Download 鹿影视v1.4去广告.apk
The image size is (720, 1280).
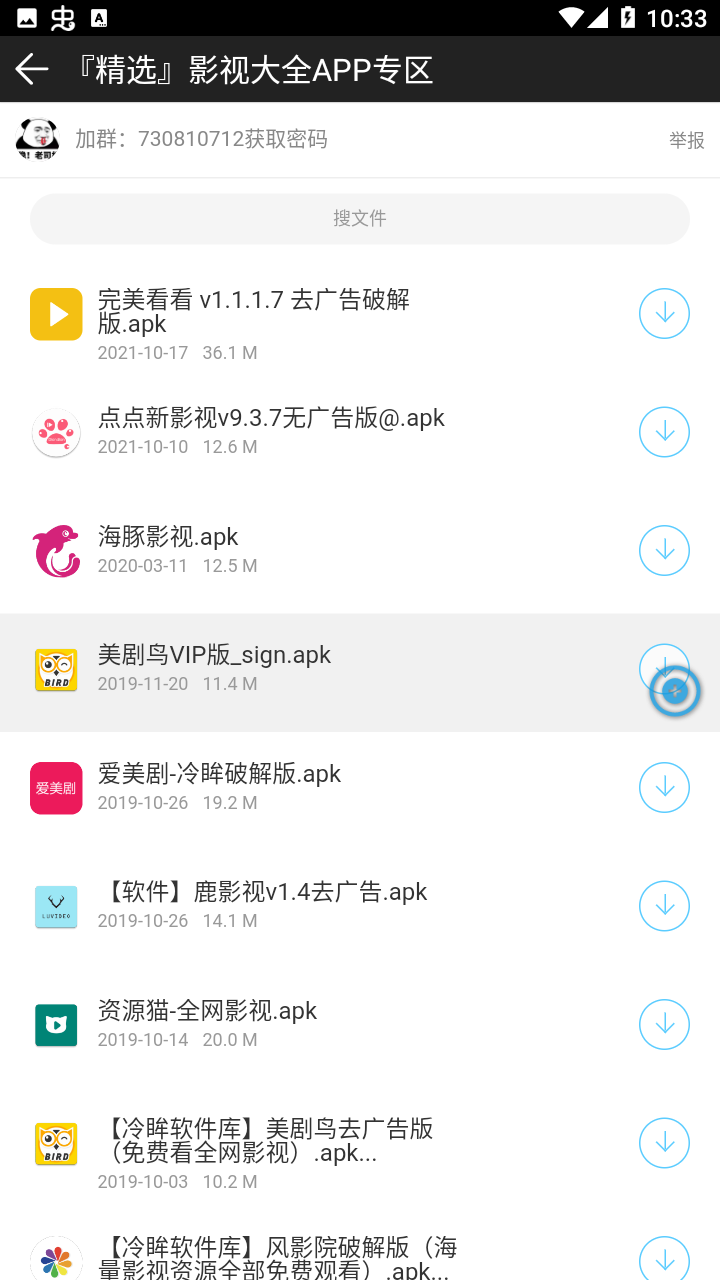pos(664,906)
